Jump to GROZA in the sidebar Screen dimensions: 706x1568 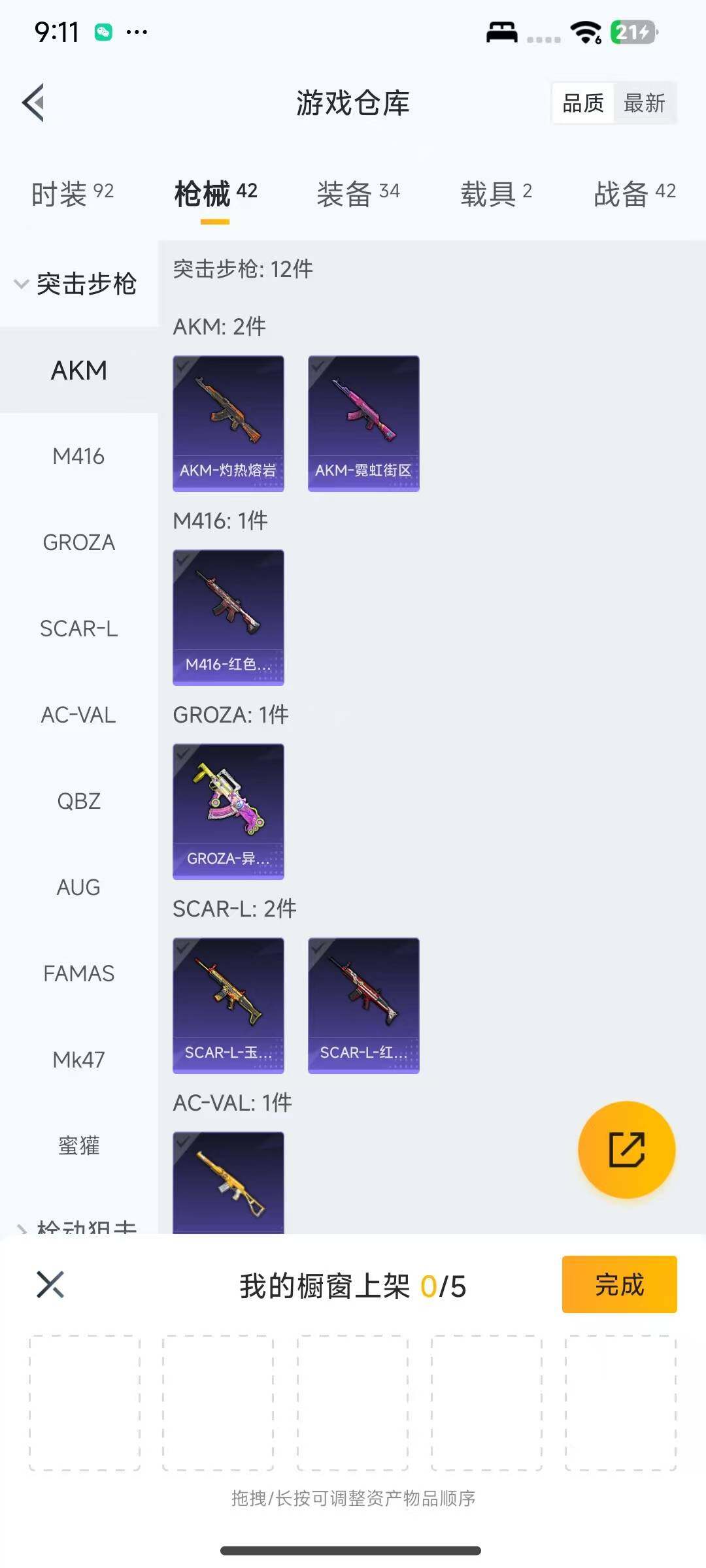pyautogui.click(x=78, y=542)
